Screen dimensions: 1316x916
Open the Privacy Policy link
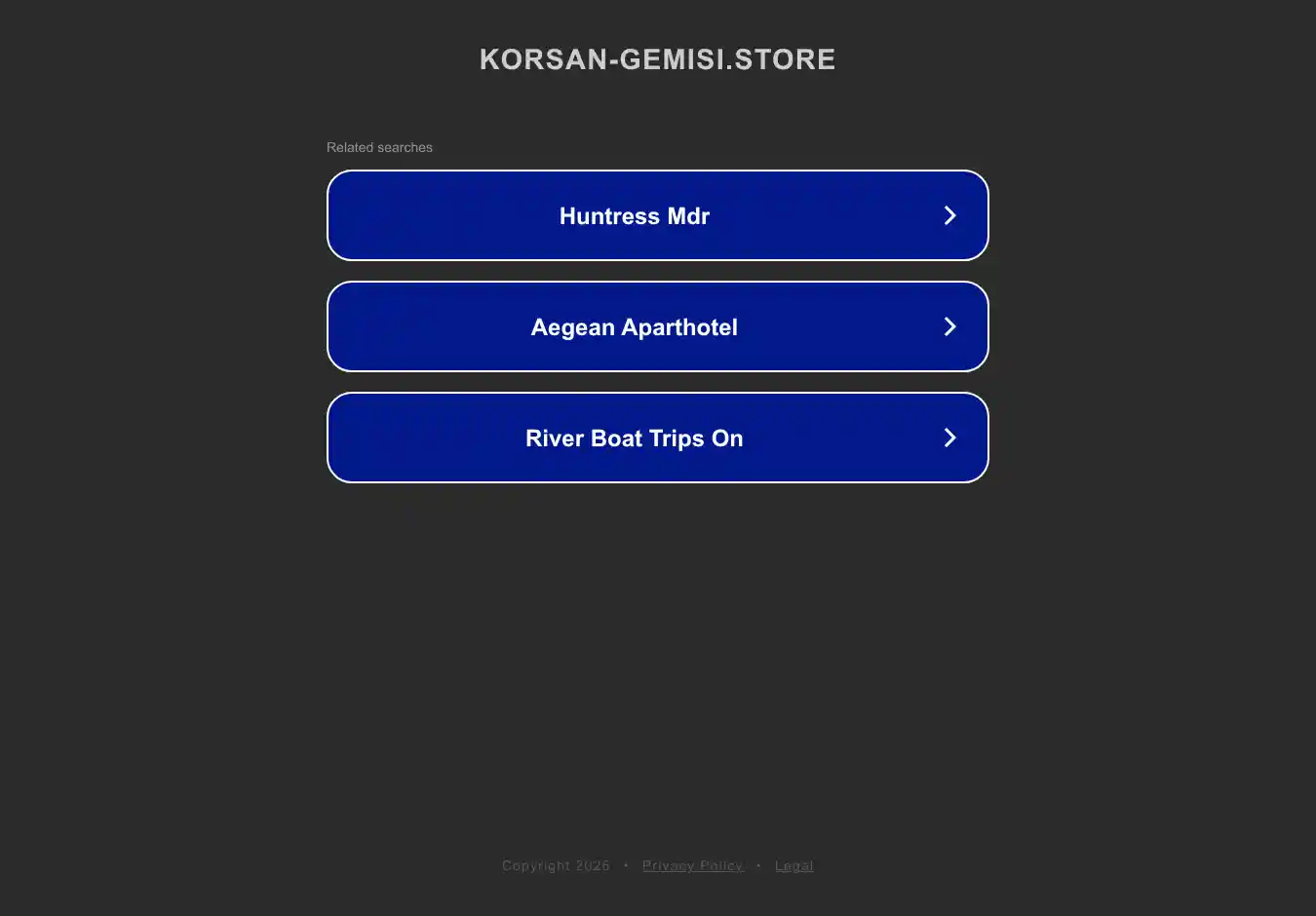tap(692, 865)
